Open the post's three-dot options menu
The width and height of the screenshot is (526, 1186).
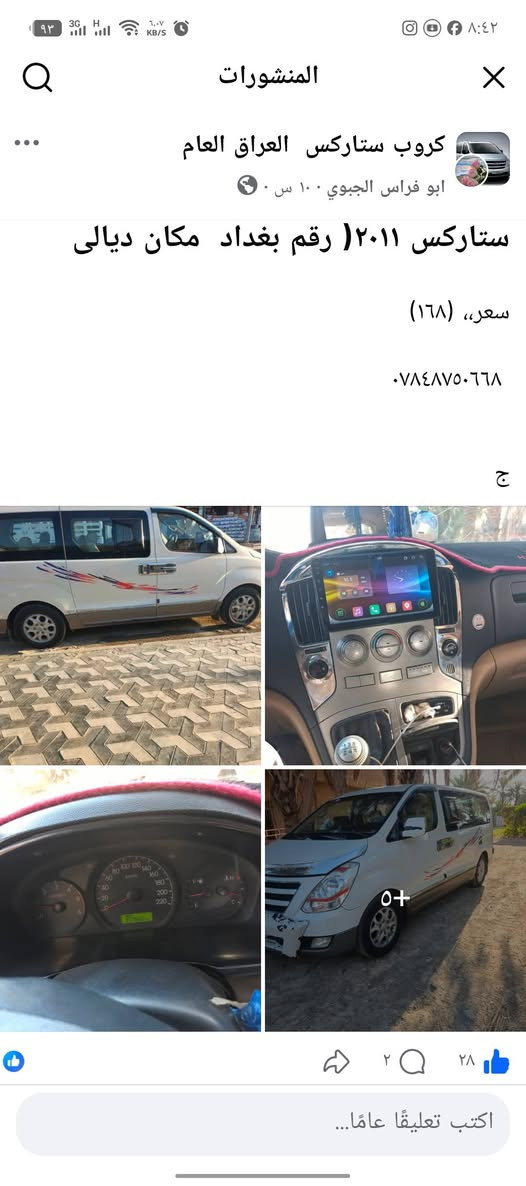point(26,143)
